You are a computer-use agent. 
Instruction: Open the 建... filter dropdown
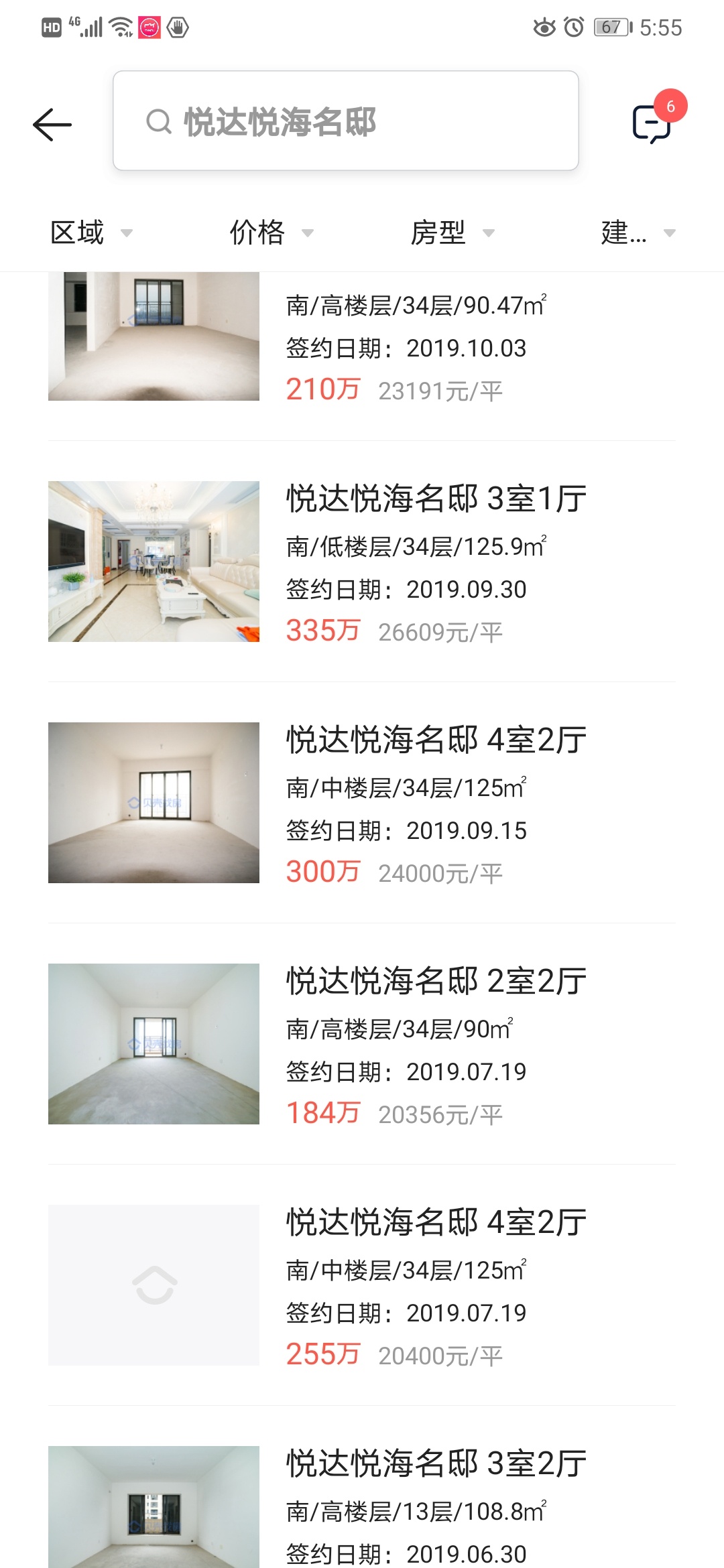click(x=637, y=233)
